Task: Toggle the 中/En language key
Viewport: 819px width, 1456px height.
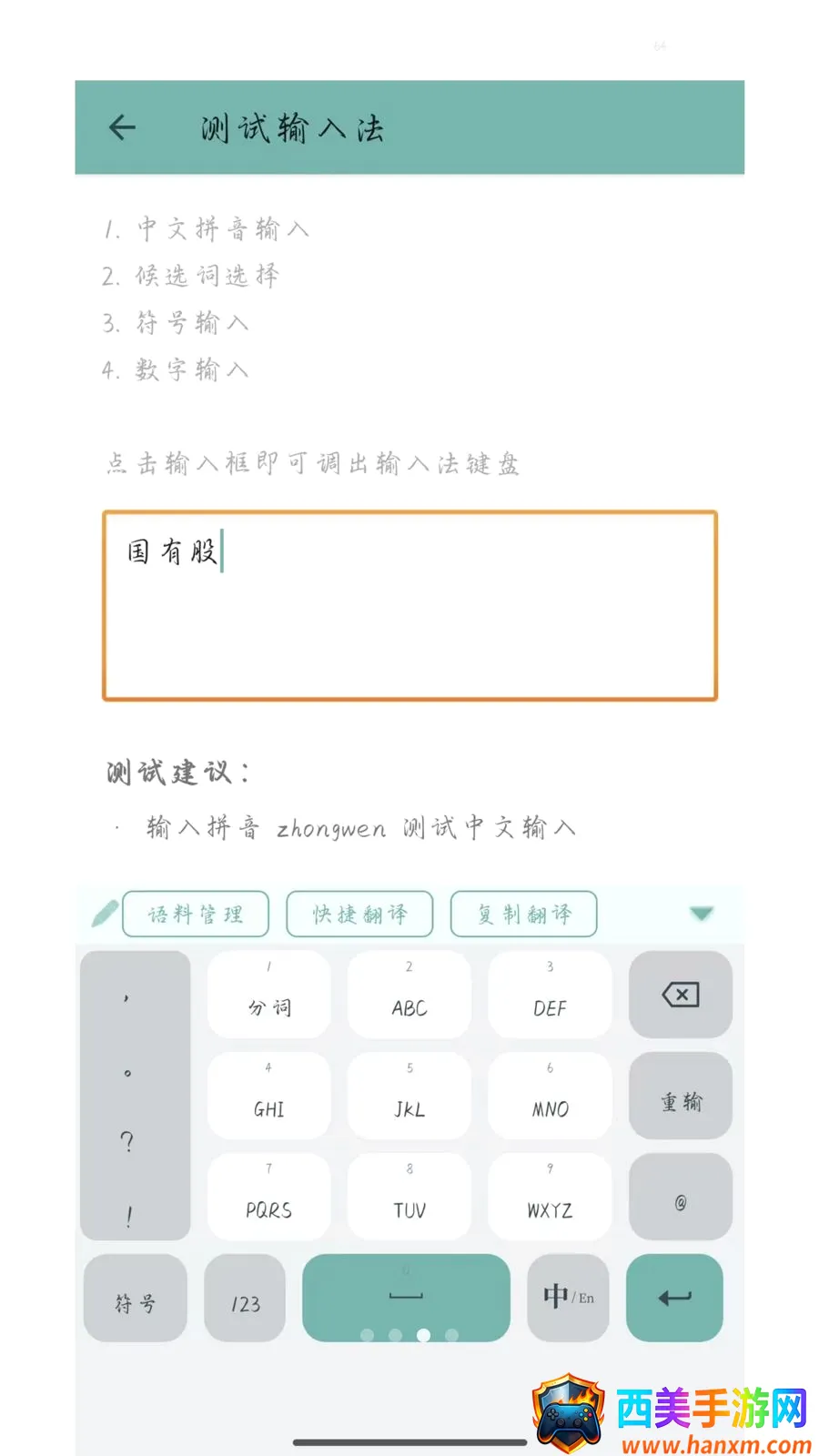Action: tap(568, 1299)
